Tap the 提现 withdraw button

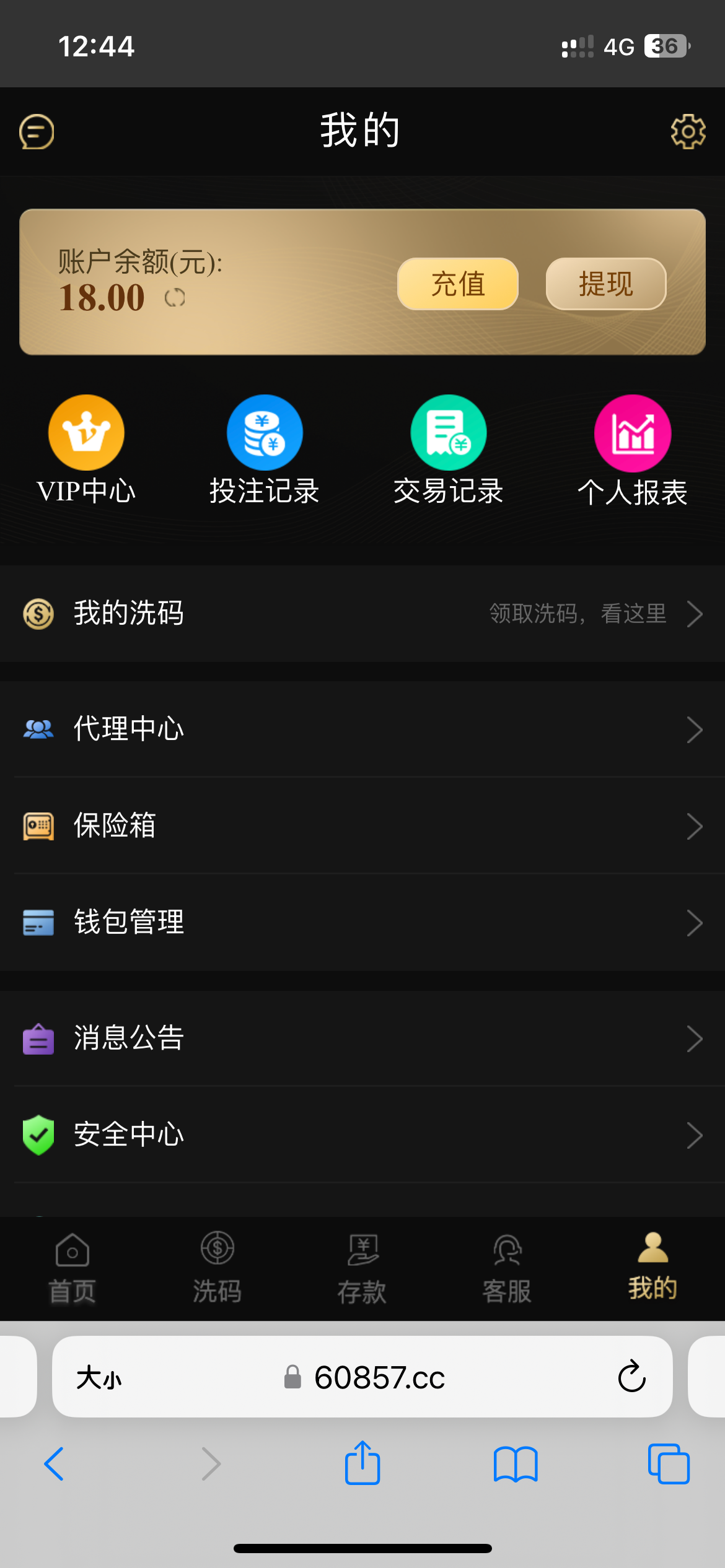click(x=605, y=284)
